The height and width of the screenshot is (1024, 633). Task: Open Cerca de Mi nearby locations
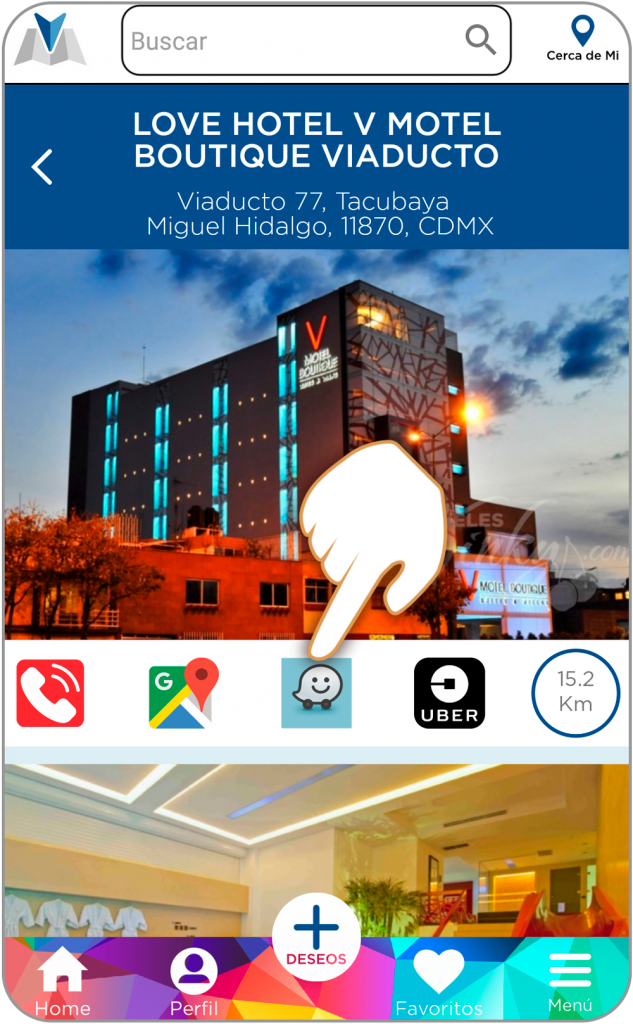point(582,39)
